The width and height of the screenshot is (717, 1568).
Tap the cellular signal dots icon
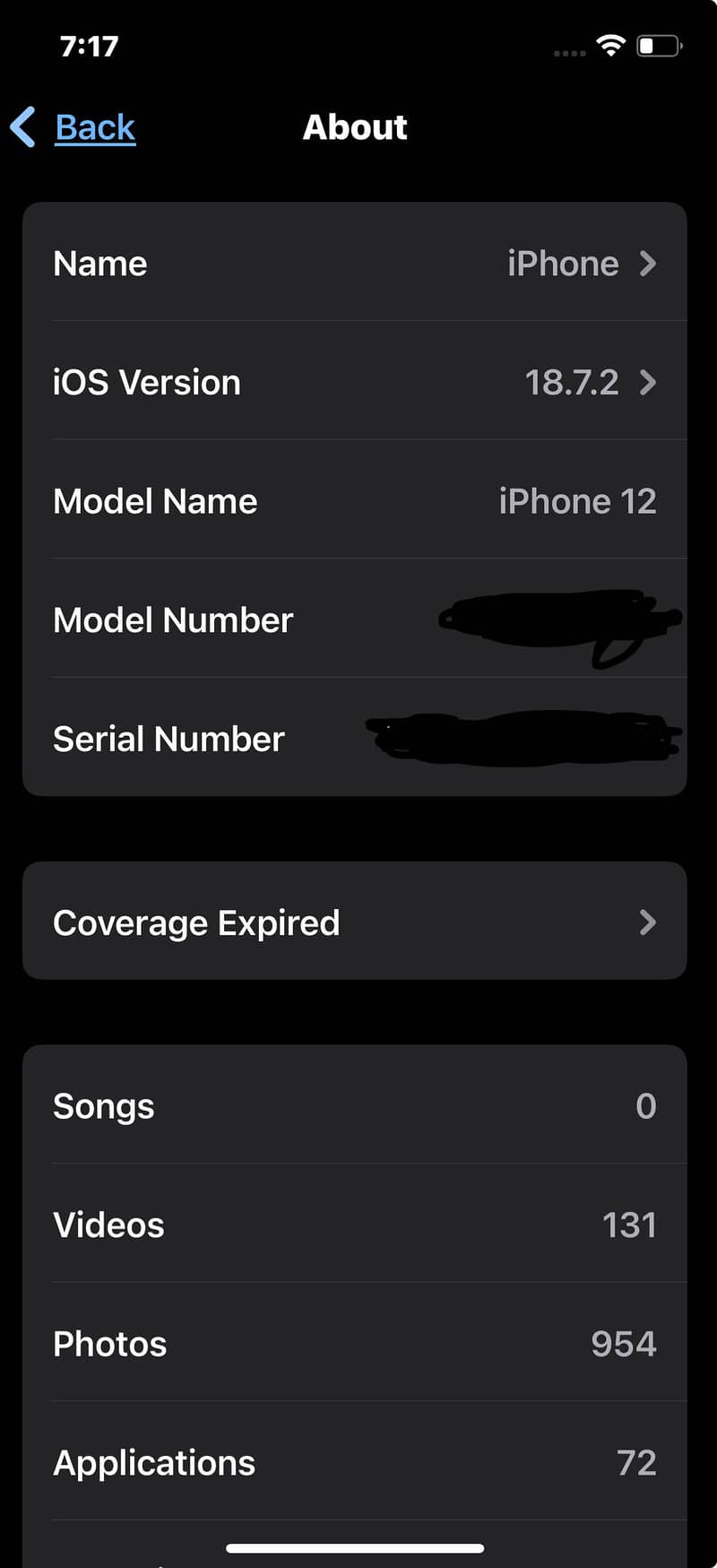pyautogui.click(x=568, y=50)
